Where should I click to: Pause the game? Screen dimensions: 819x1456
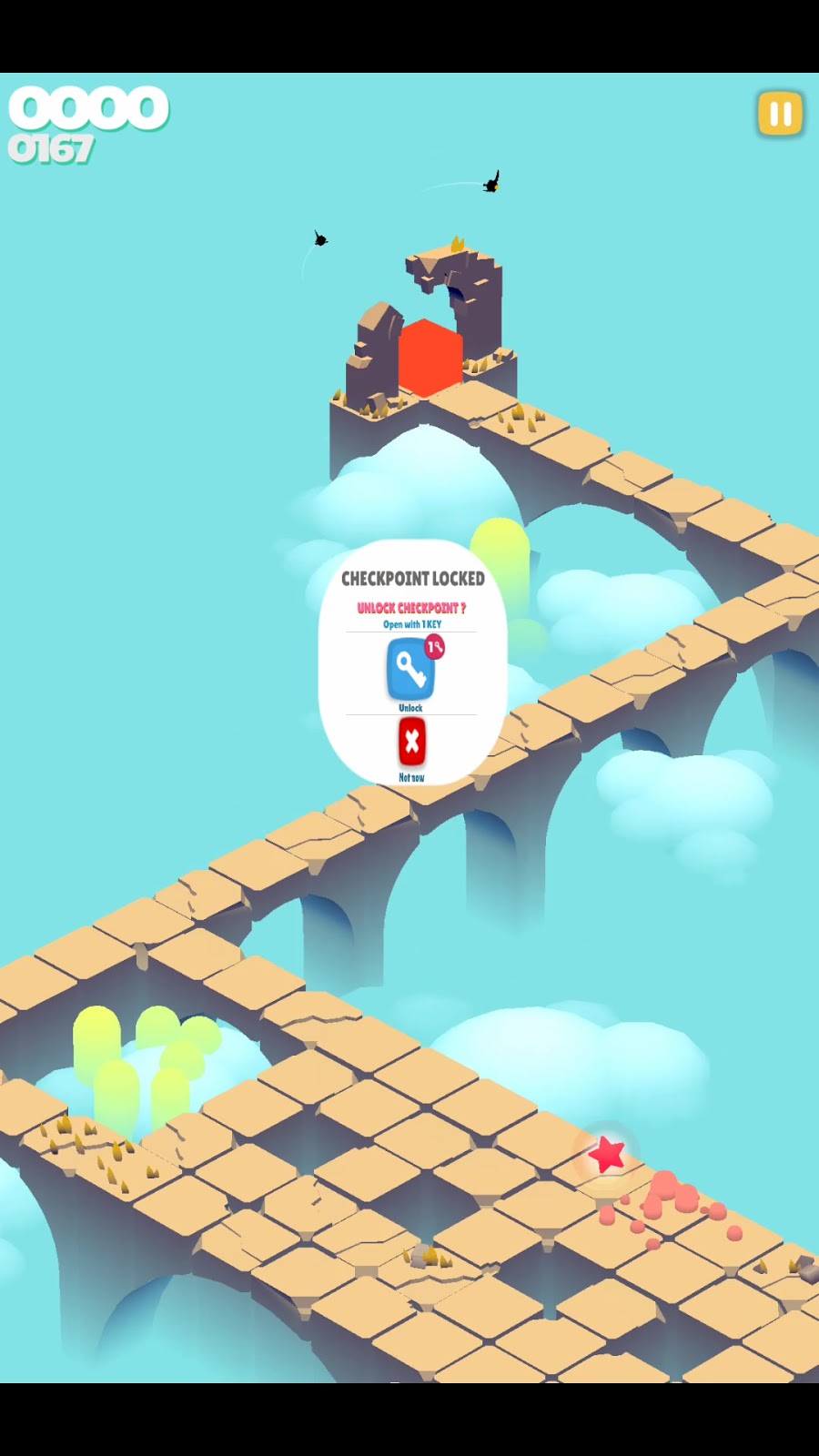tap(780, 114)
